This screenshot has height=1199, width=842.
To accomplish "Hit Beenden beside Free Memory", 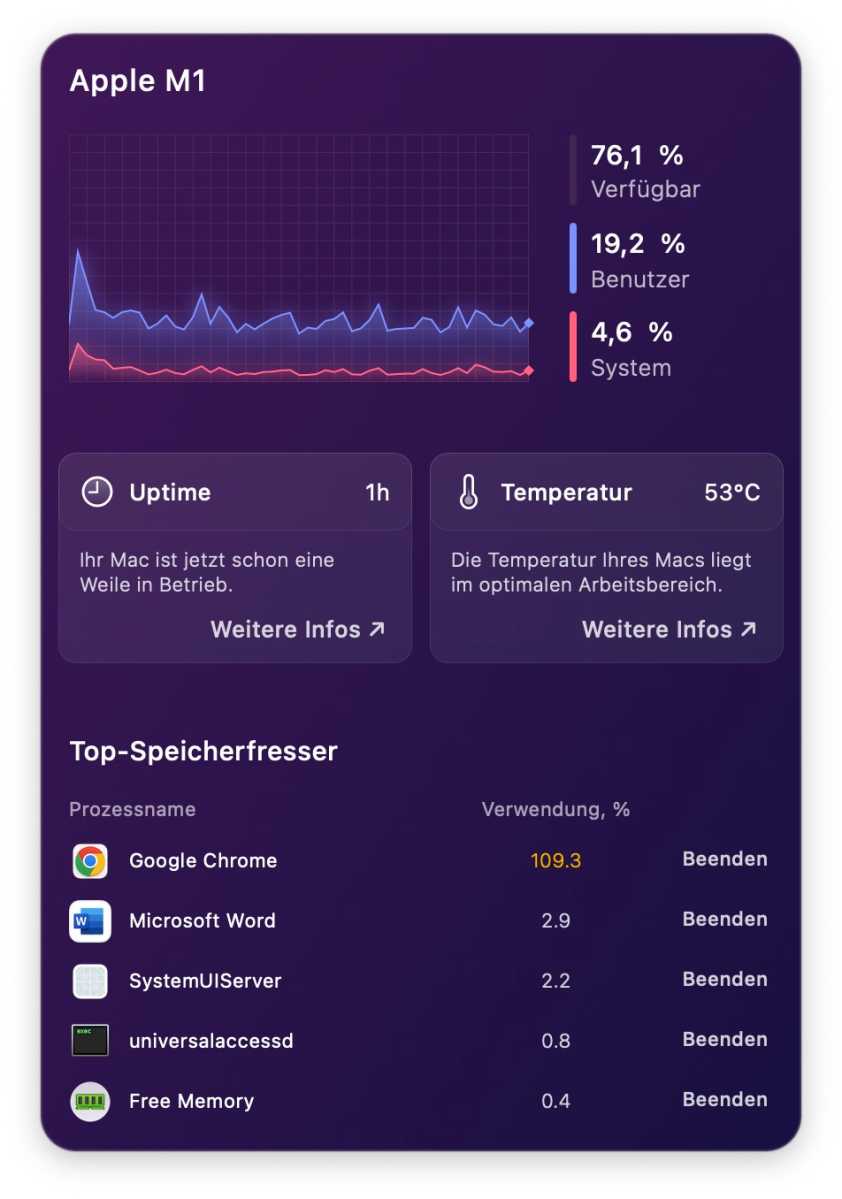I will [x=724, y=1099].
